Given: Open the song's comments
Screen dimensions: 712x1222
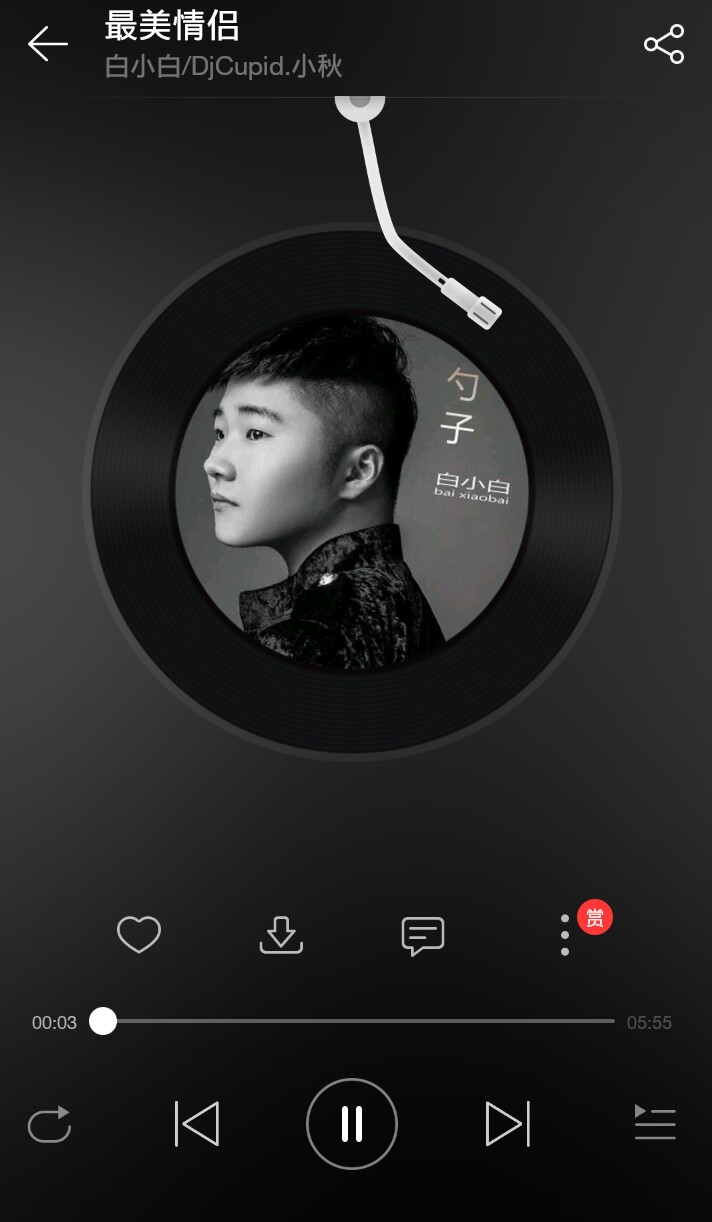Looking at the screenshot, I should (x=422, y=936).
